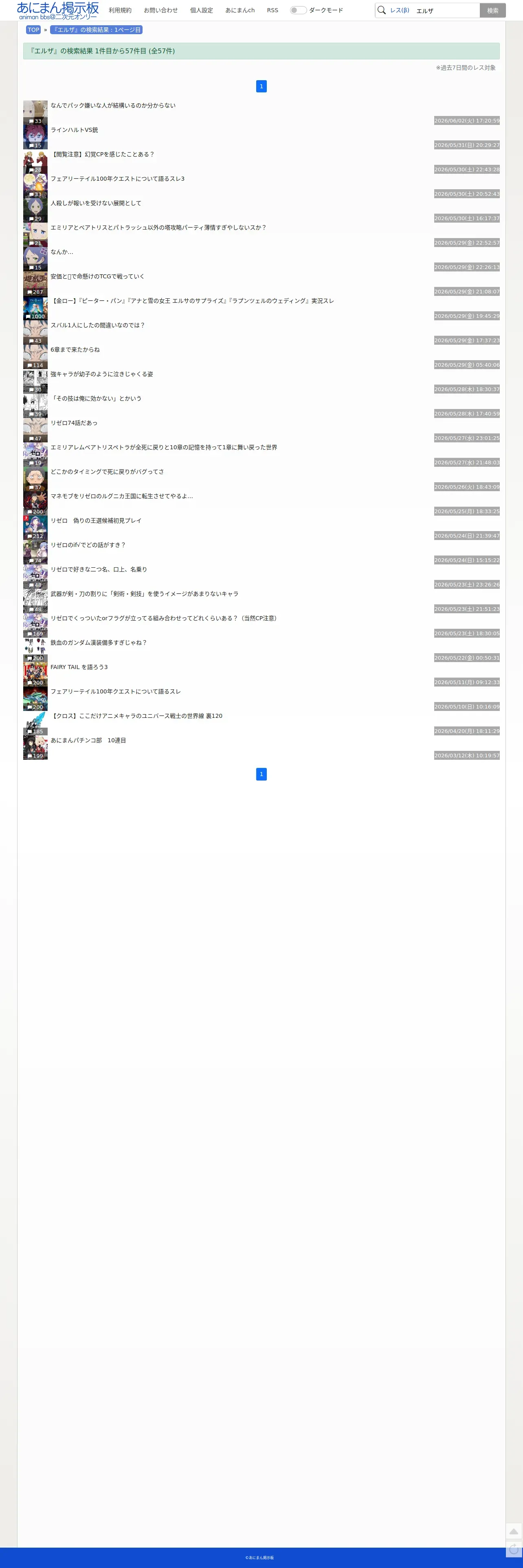Image resolution: width=523 pixels, height=1568 pixels.
Task: Select page 1 in the top pagination
Action: point(261,86)
